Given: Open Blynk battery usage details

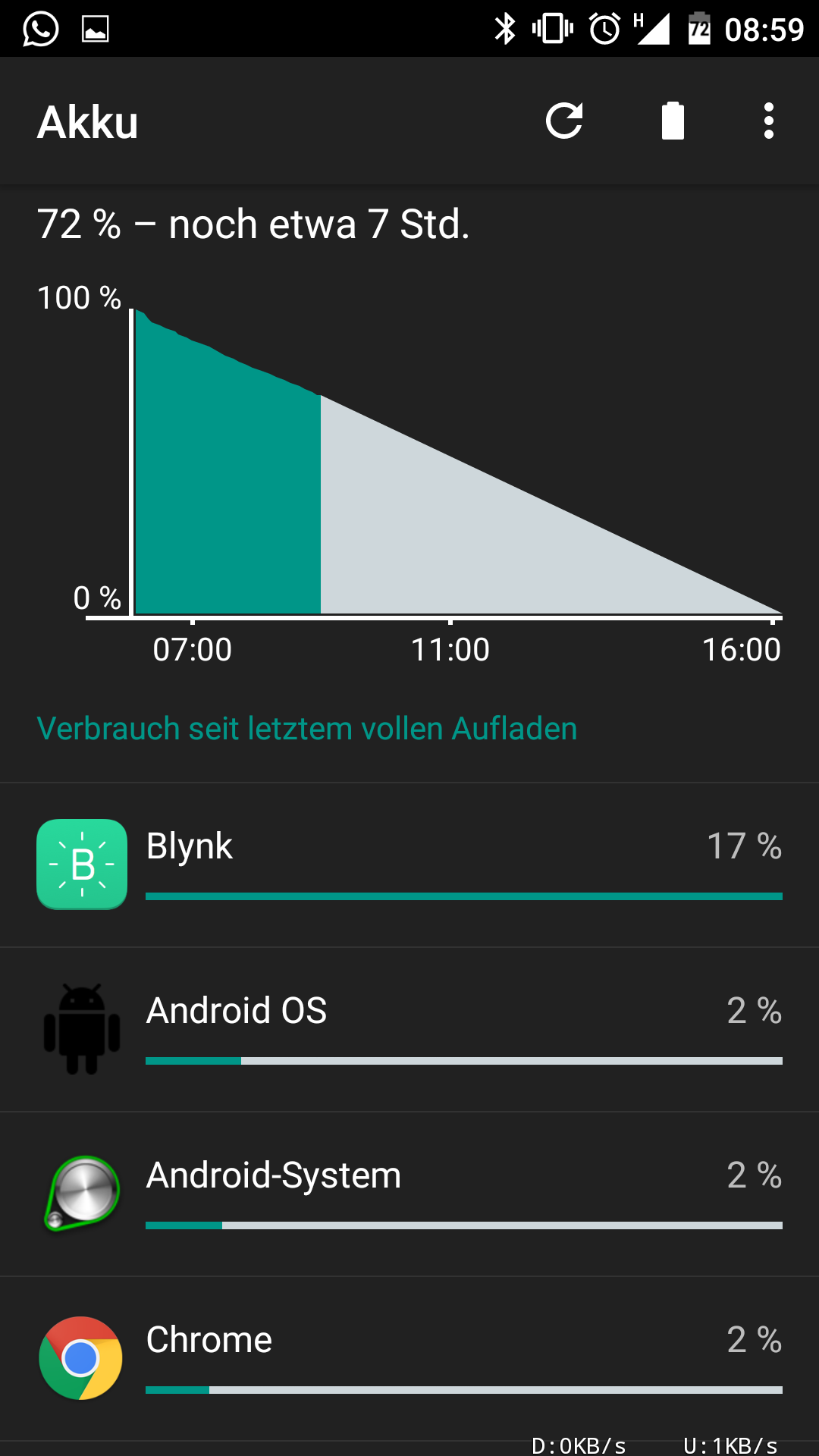Looking at the screenshot, I should [x=409, y=865].
